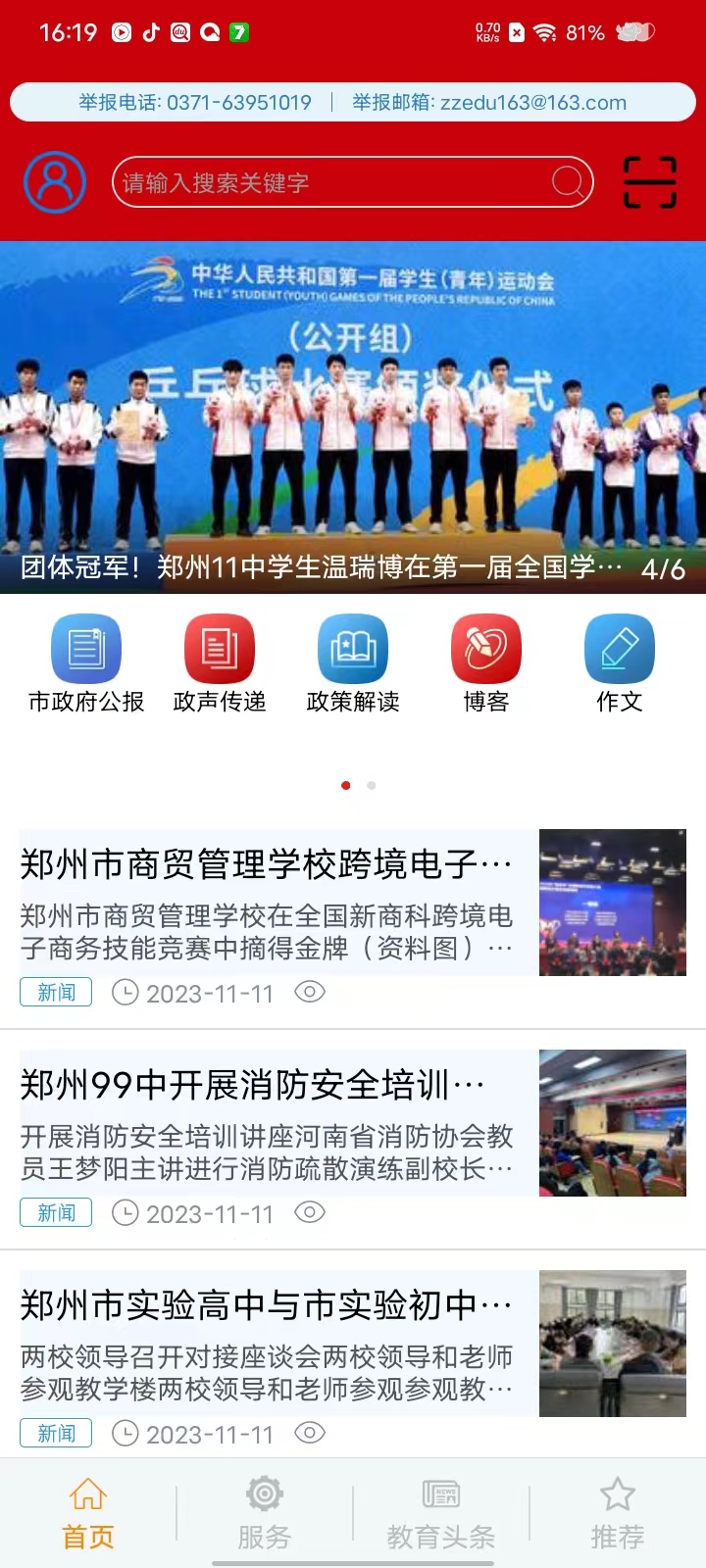The height and width of the screenshot is (1568, 706).
Task: Open the 博客 section
Action: pyautogui.click(x=486, y=663)
